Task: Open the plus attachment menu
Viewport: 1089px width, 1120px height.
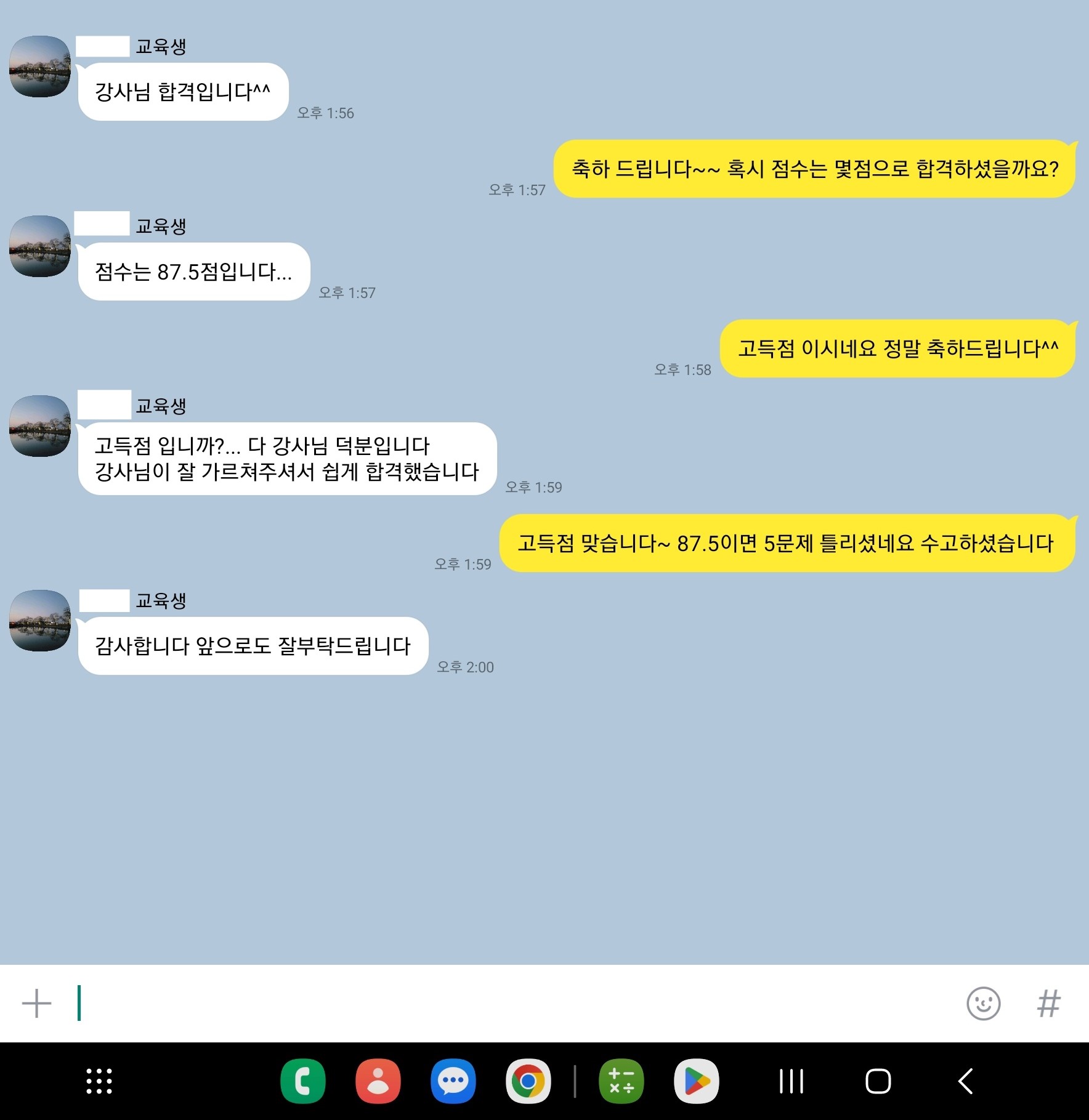Action: (36, 1004)
